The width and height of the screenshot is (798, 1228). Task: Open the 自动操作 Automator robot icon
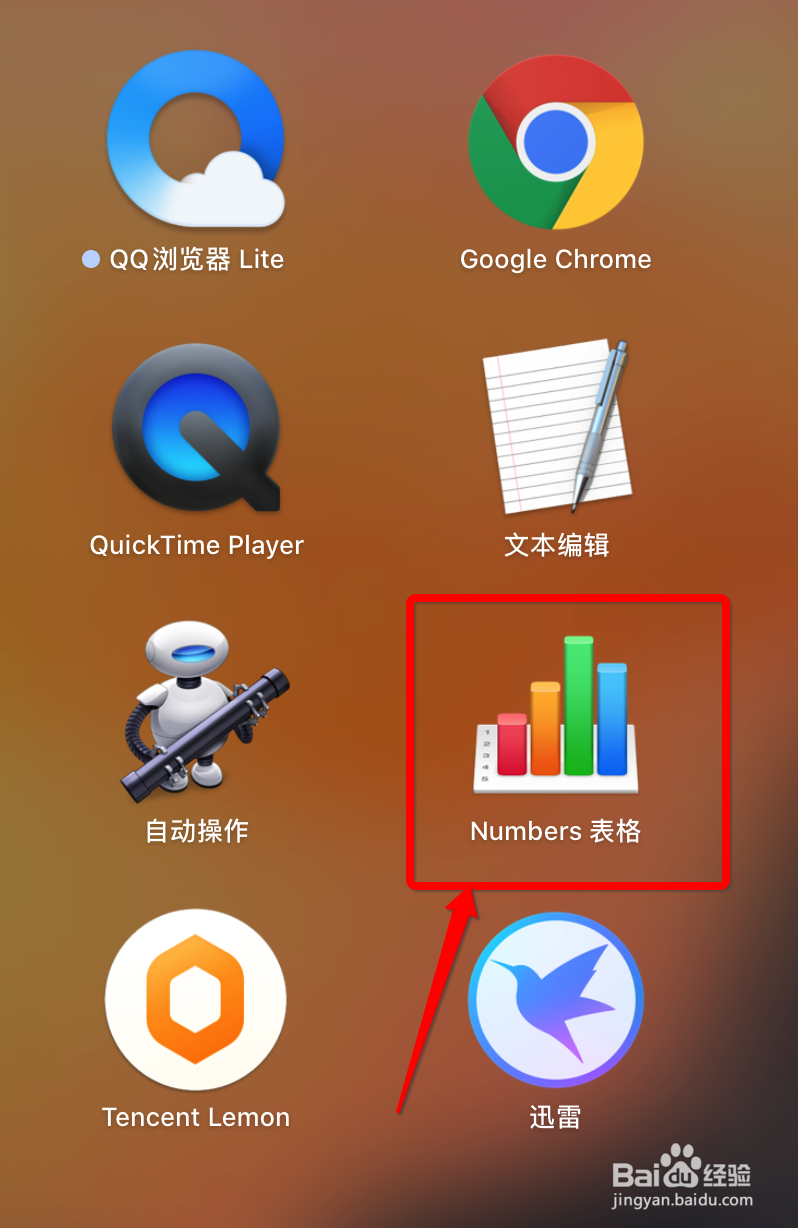pos(196,710)
